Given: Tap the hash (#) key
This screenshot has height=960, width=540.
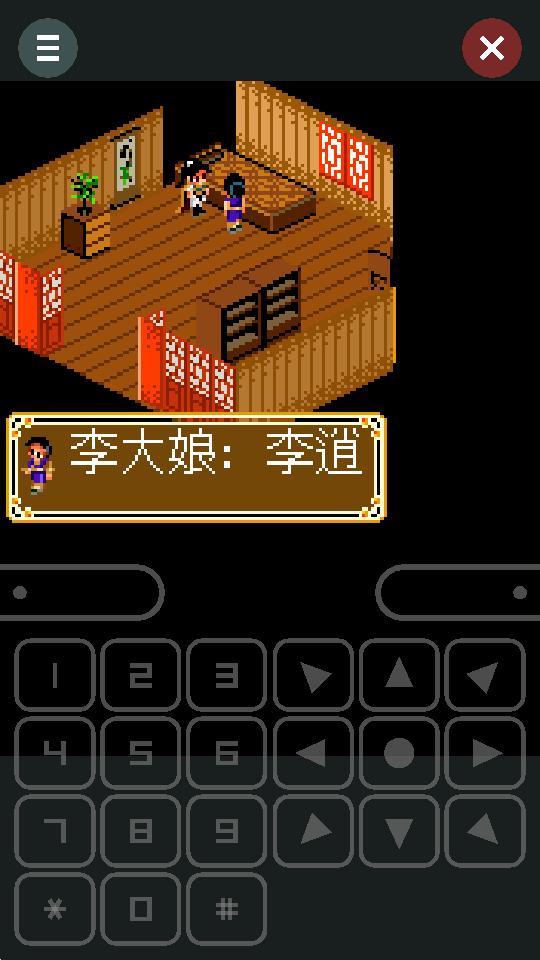Looking at the screenshot, I should (x=227, y=909).
